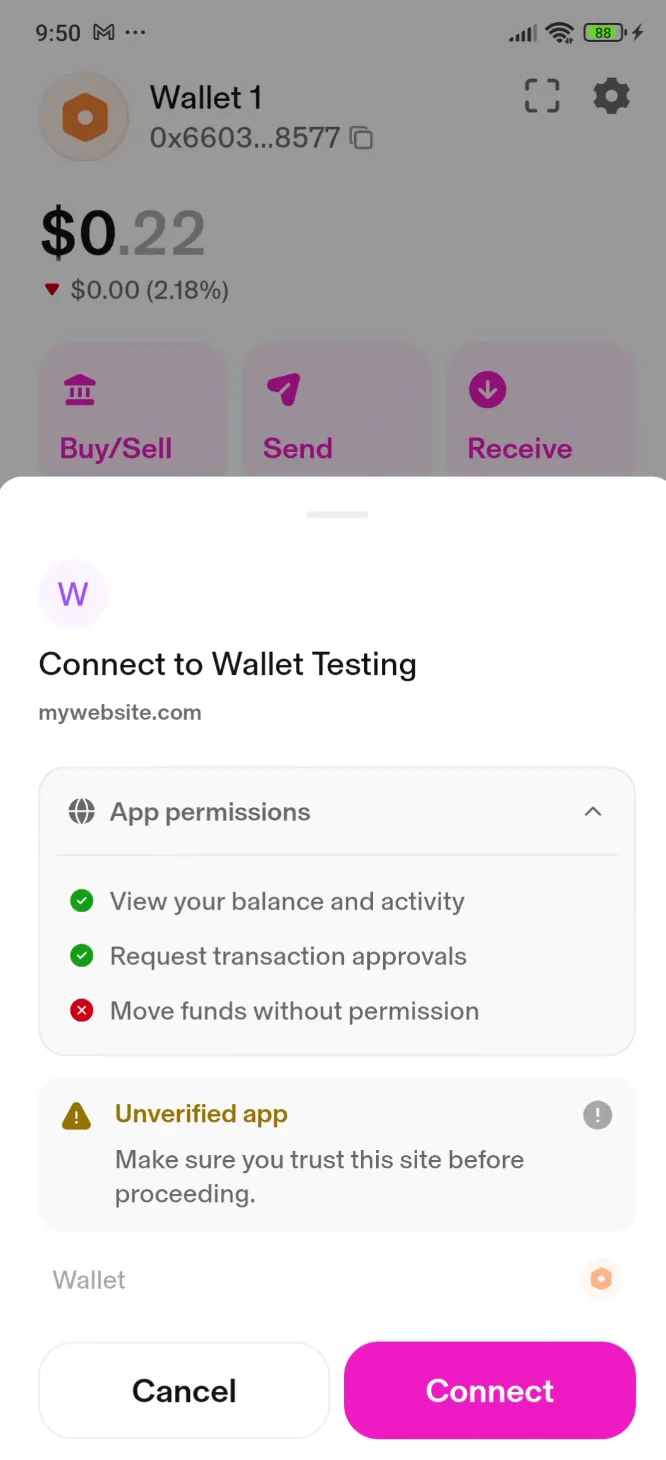Select the Wallet row account
The image size is (666, 1460).
(336, 1279)
